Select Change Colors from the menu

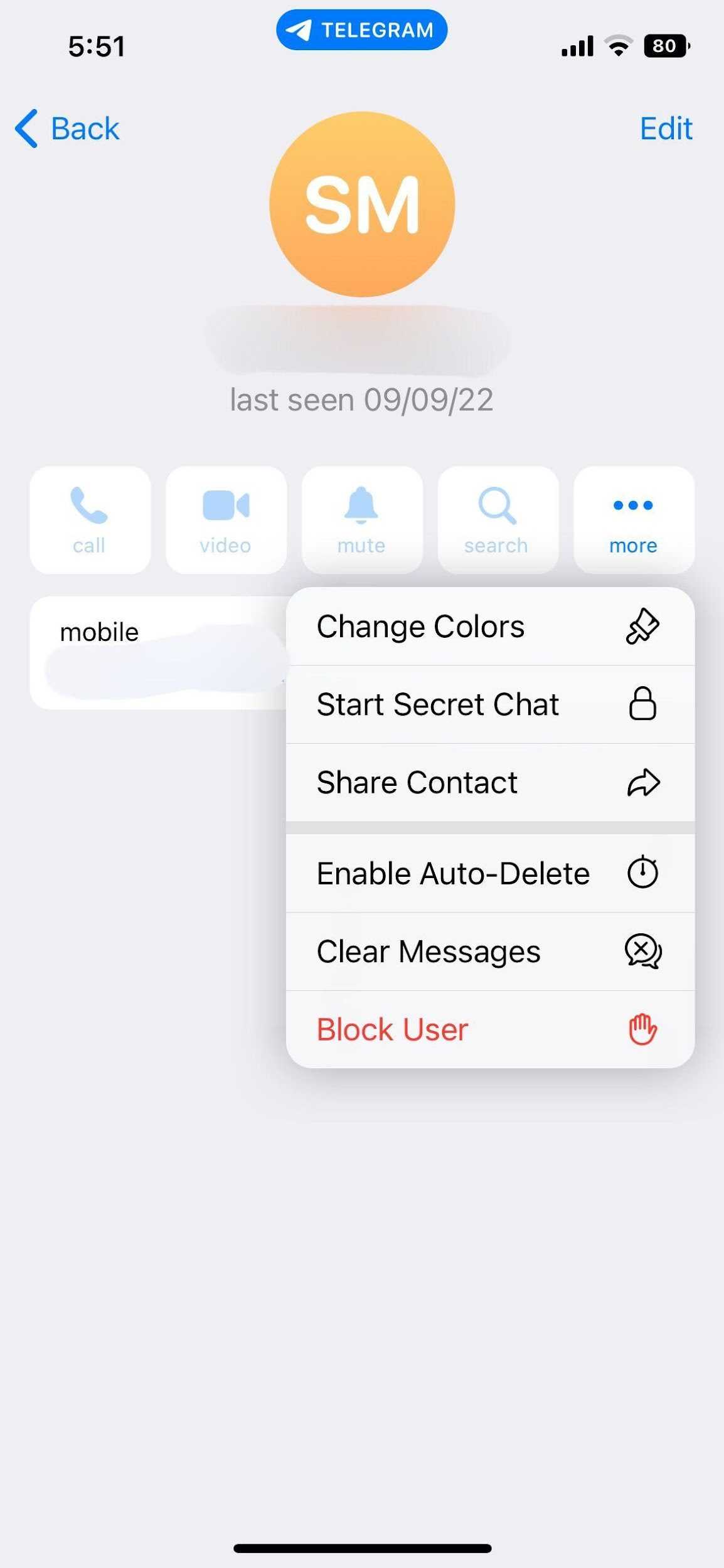tap(489, 627)
